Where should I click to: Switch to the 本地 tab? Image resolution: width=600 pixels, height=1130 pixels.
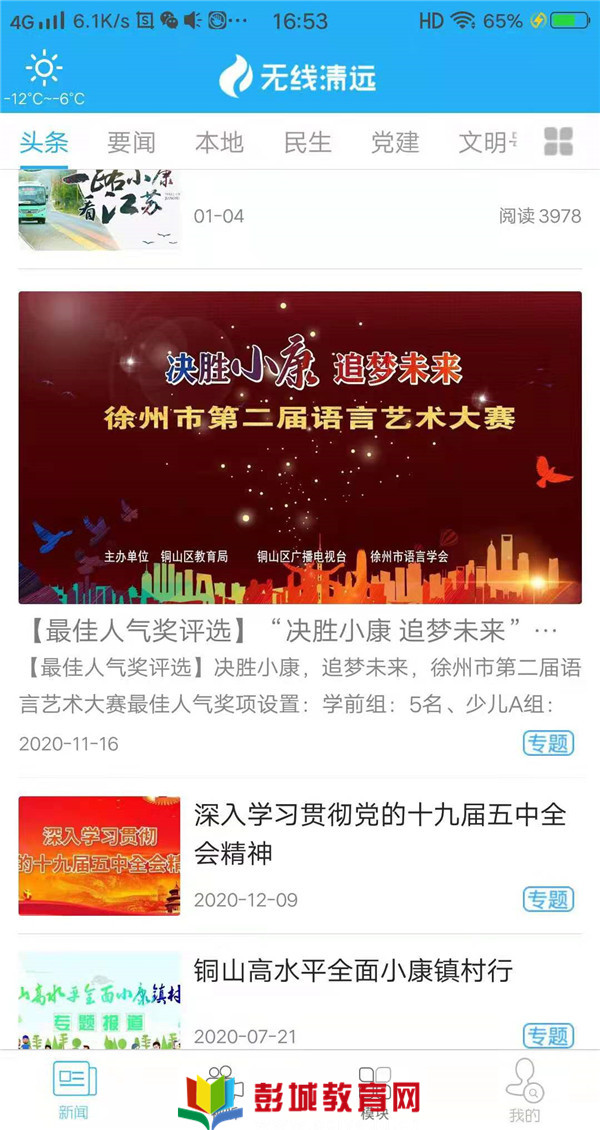(x=219, y=142)
